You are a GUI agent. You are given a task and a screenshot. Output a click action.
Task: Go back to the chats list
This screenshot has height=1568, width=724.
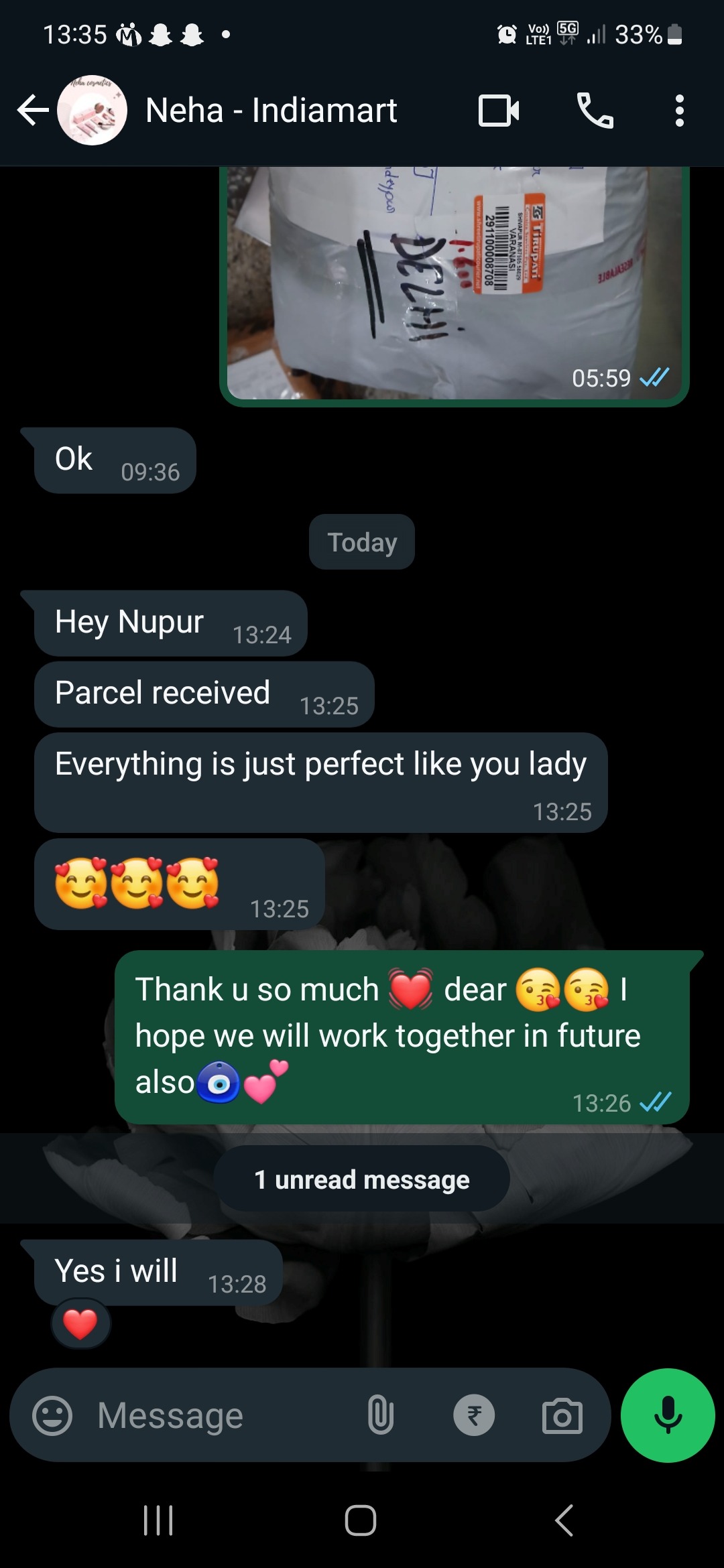[32, 111]
